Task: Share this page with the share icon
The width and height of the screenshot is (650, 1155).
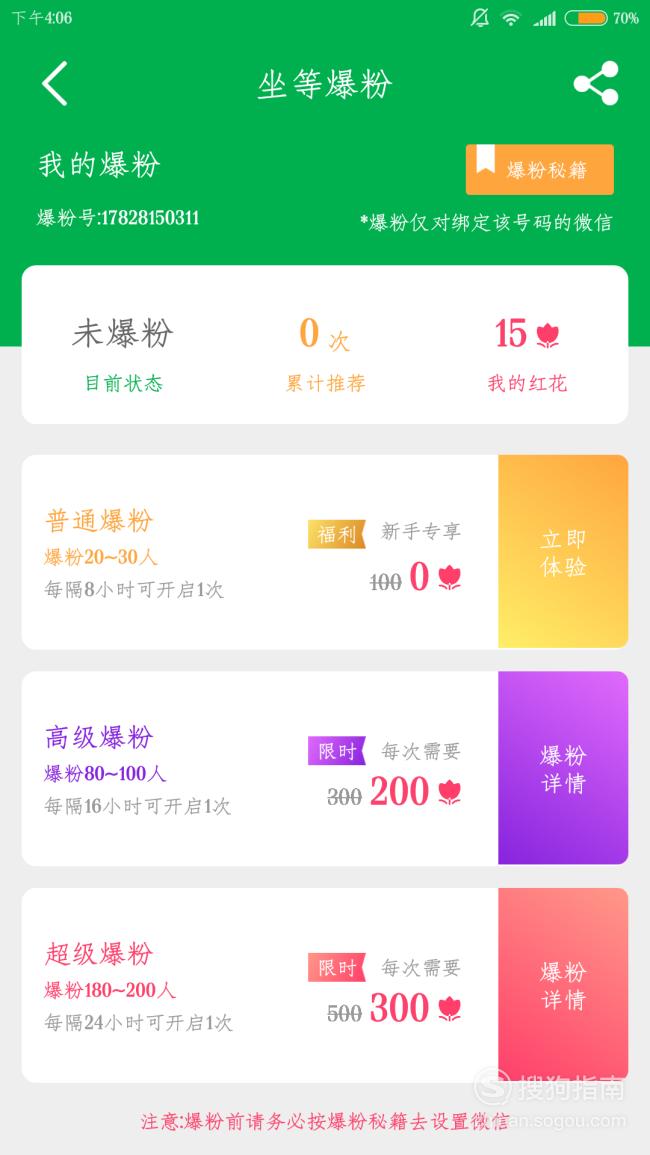Action: click(x=596, y=83)
